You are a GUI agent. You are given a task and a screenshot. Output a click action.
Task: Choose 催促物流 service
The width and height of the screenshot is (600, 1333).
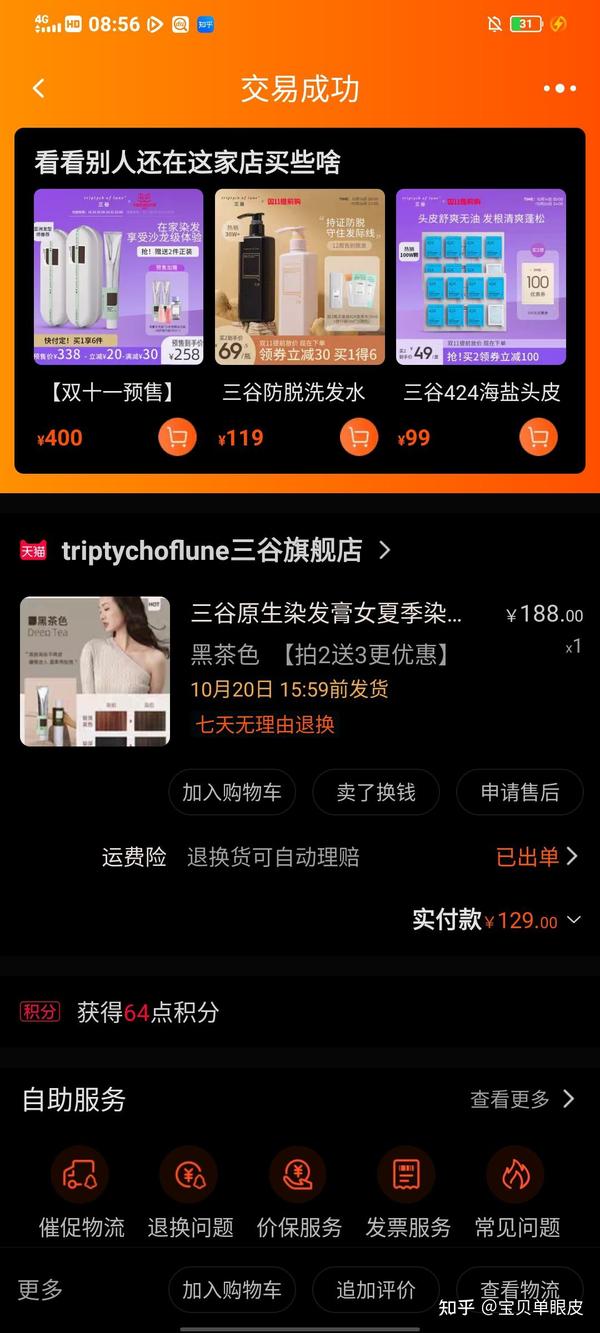point(81,1194)
